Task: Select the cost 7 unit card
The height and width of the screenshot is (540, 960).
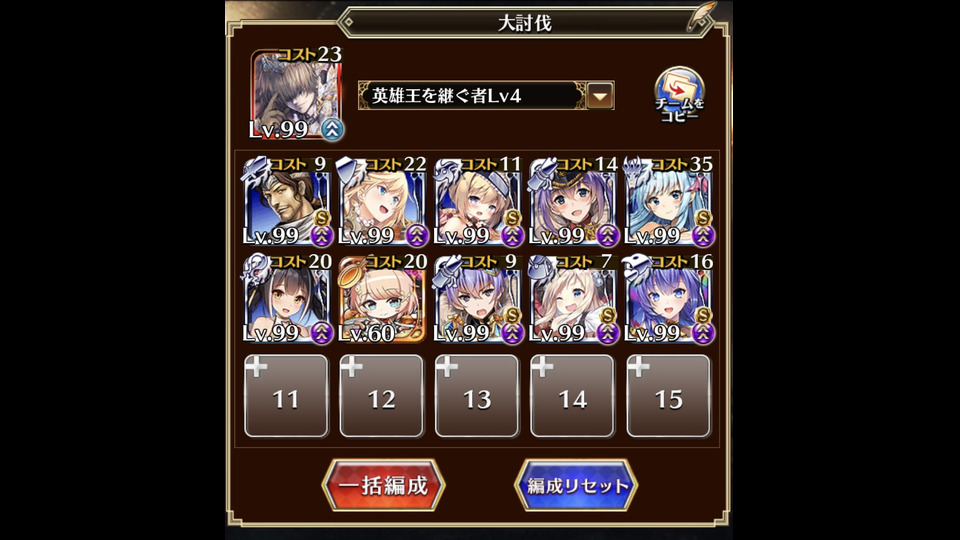Action: click(573, 299)
